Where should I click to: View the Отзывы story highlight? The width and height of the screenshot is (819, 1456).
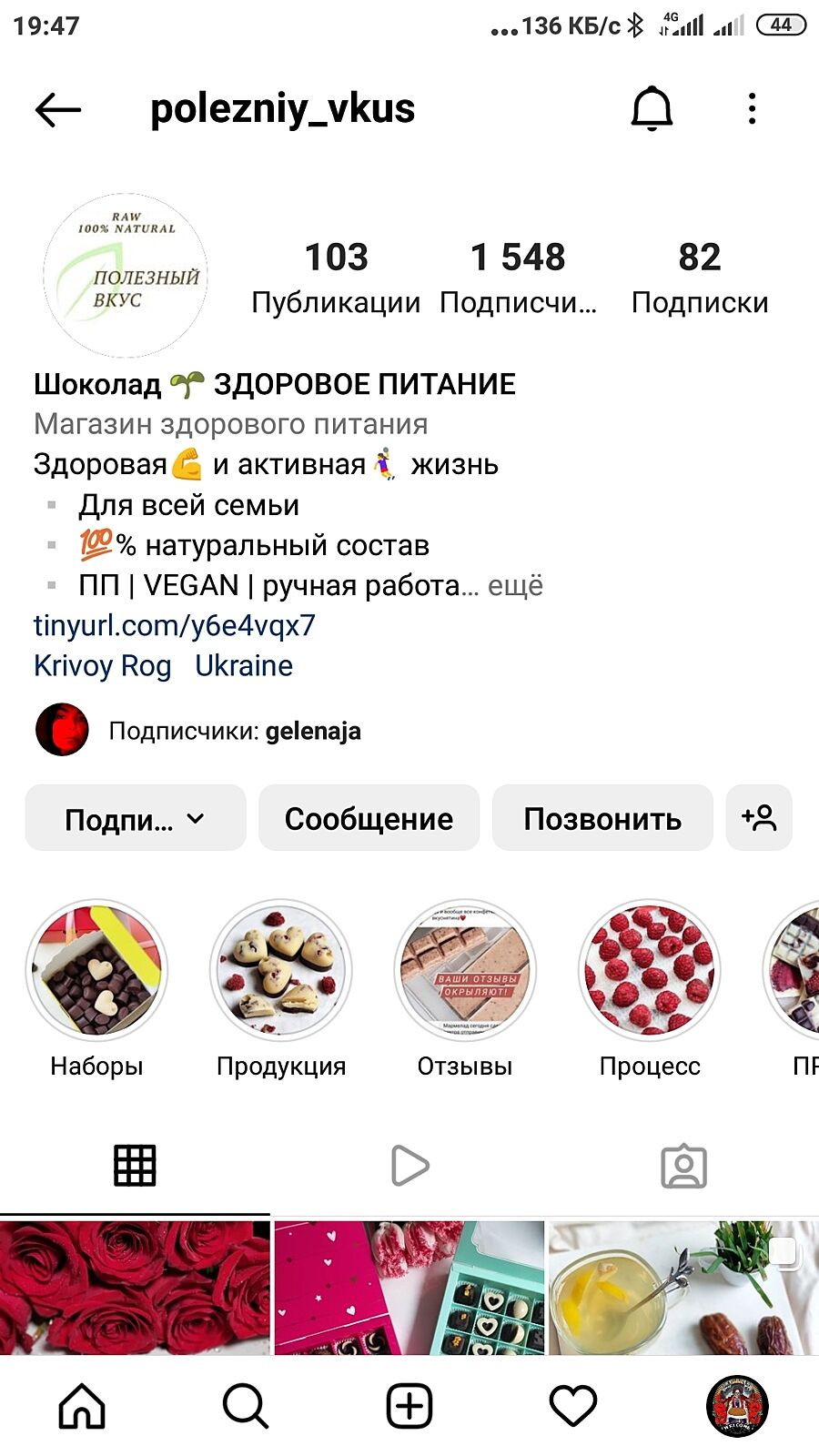point(465,971)
